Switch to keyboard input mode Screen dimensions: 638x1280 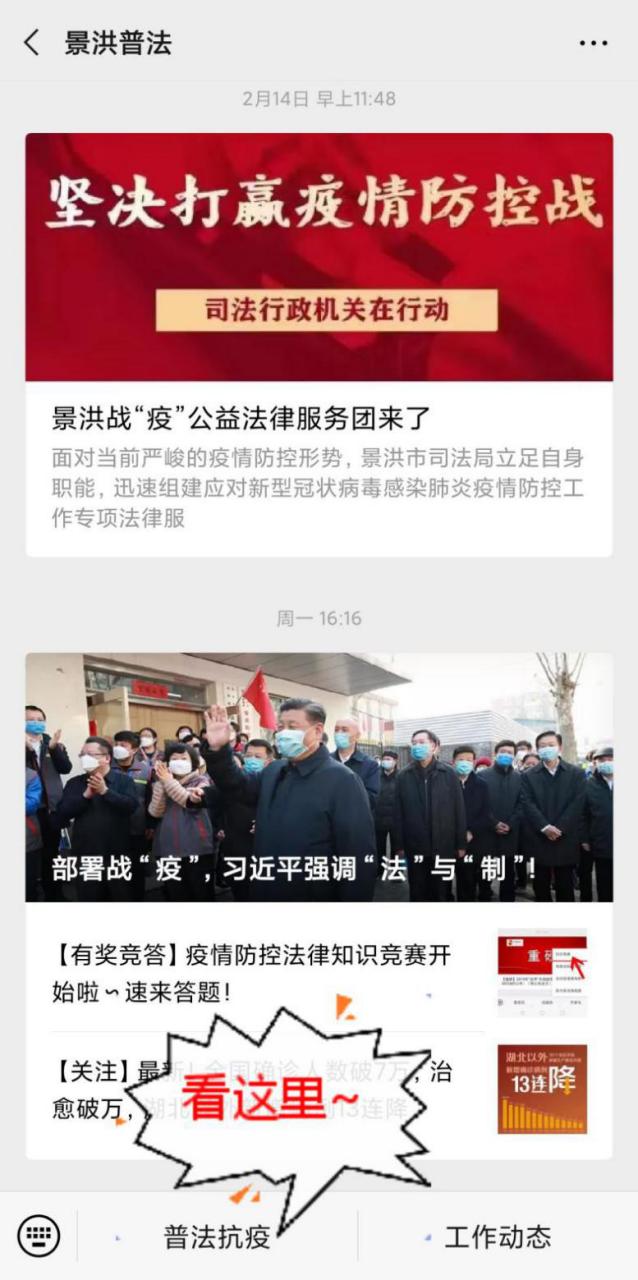[39, 1237]
